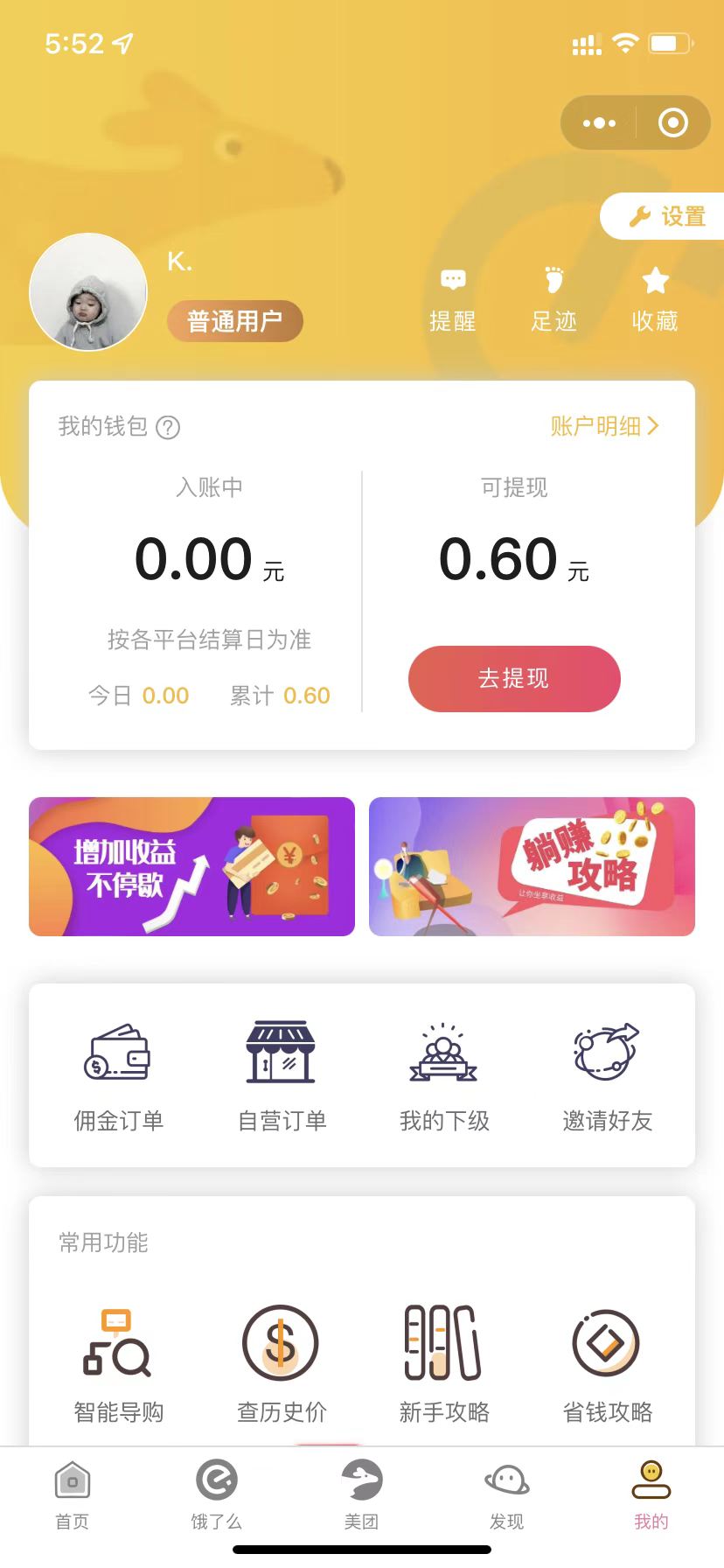The image size is (724, 1568).
Task: Open 收藏 favorites
Action: [x=655, y=300]
